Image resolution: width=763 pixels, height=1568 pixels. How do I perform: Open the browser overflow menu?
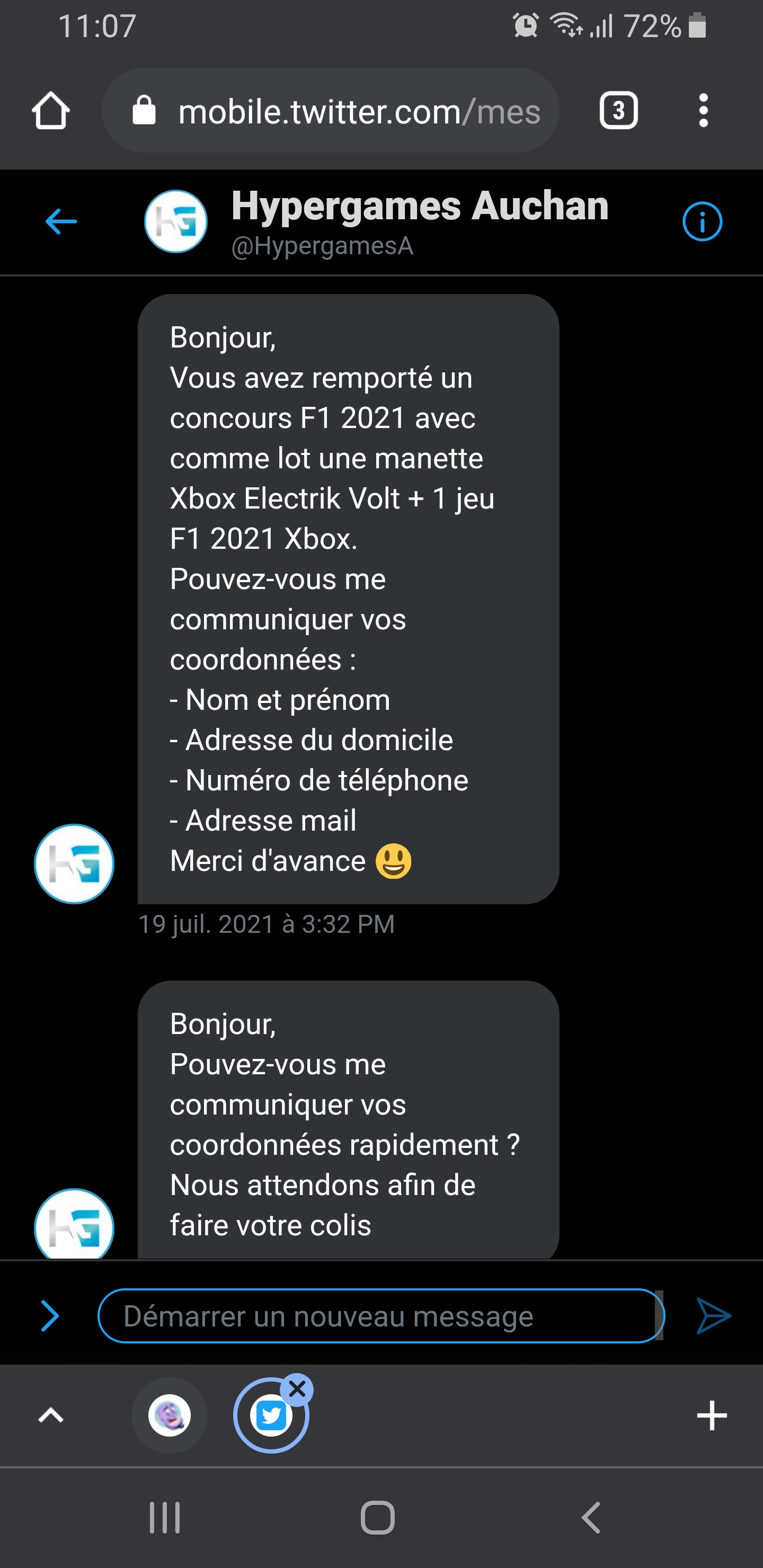[x=703, y=111]
